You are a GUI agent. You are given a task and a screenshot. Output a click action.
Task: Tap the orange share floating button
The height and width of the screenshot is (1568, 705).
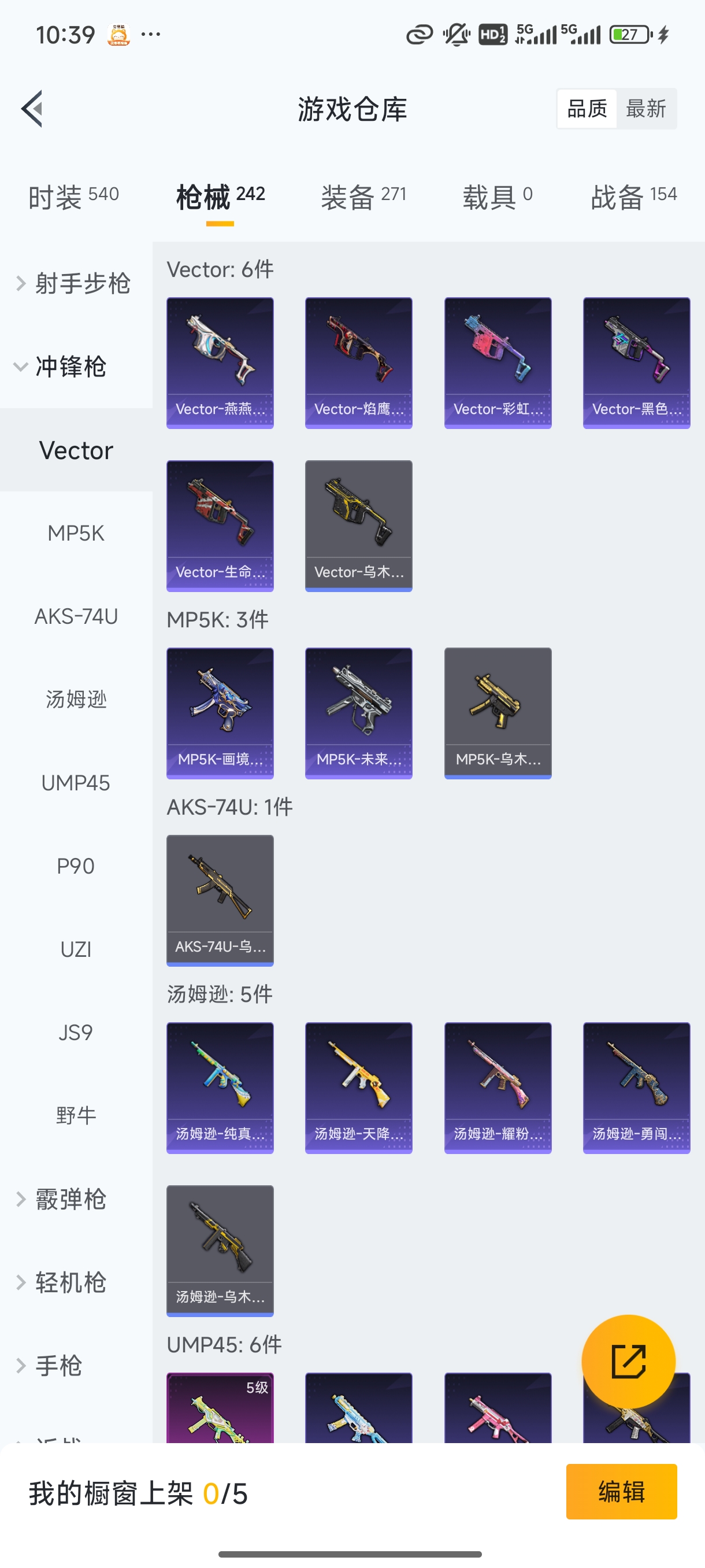[628, 1362]
